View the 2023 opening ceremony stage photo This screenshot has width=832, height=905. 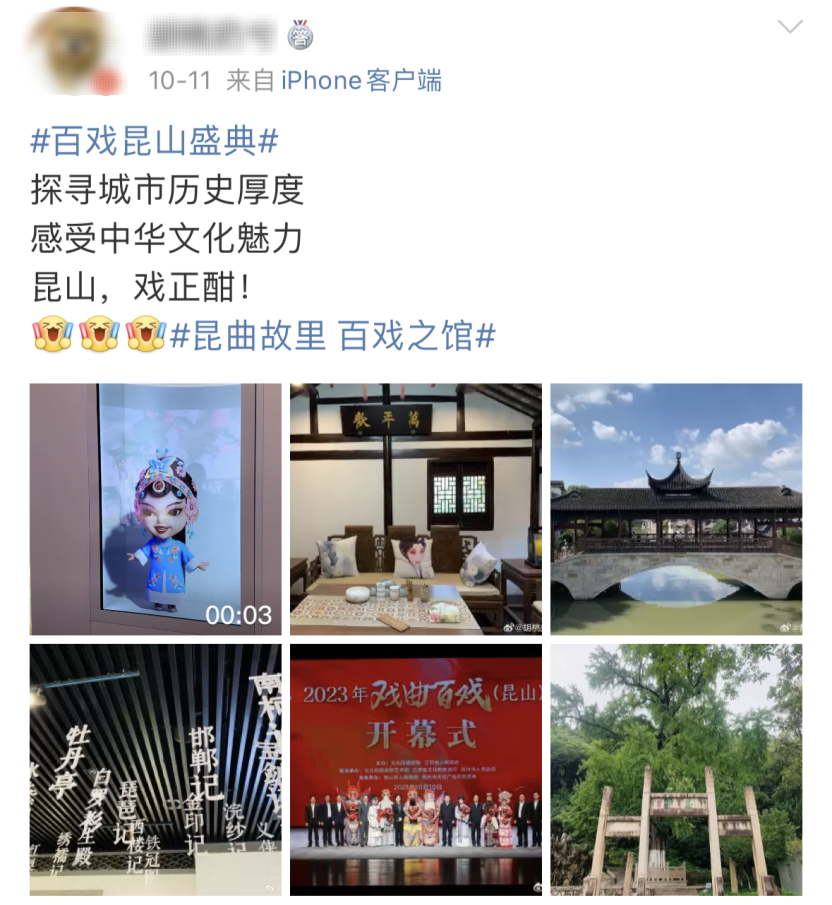(x=416, y=769)
